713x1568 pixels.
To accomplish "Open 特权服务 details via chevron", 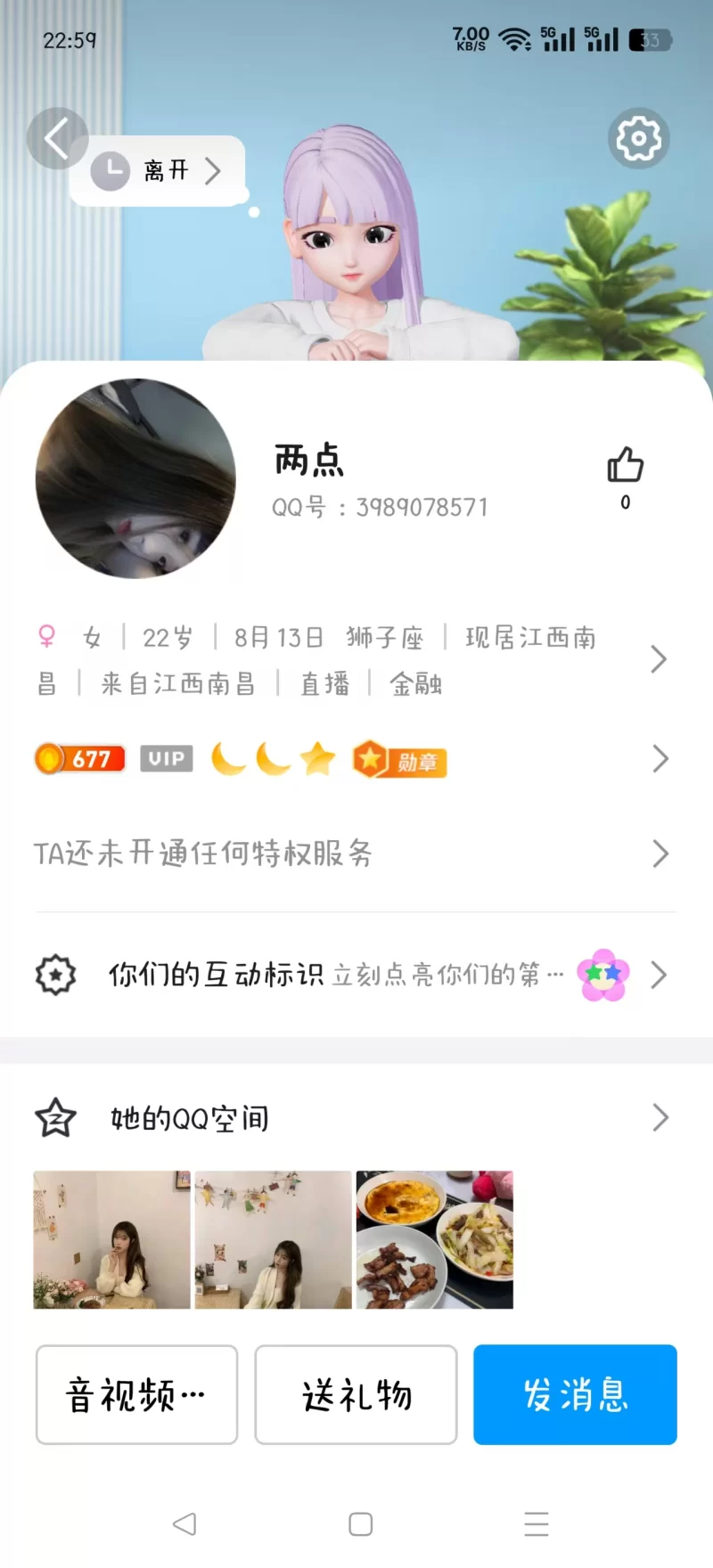I will click(660, 853).
